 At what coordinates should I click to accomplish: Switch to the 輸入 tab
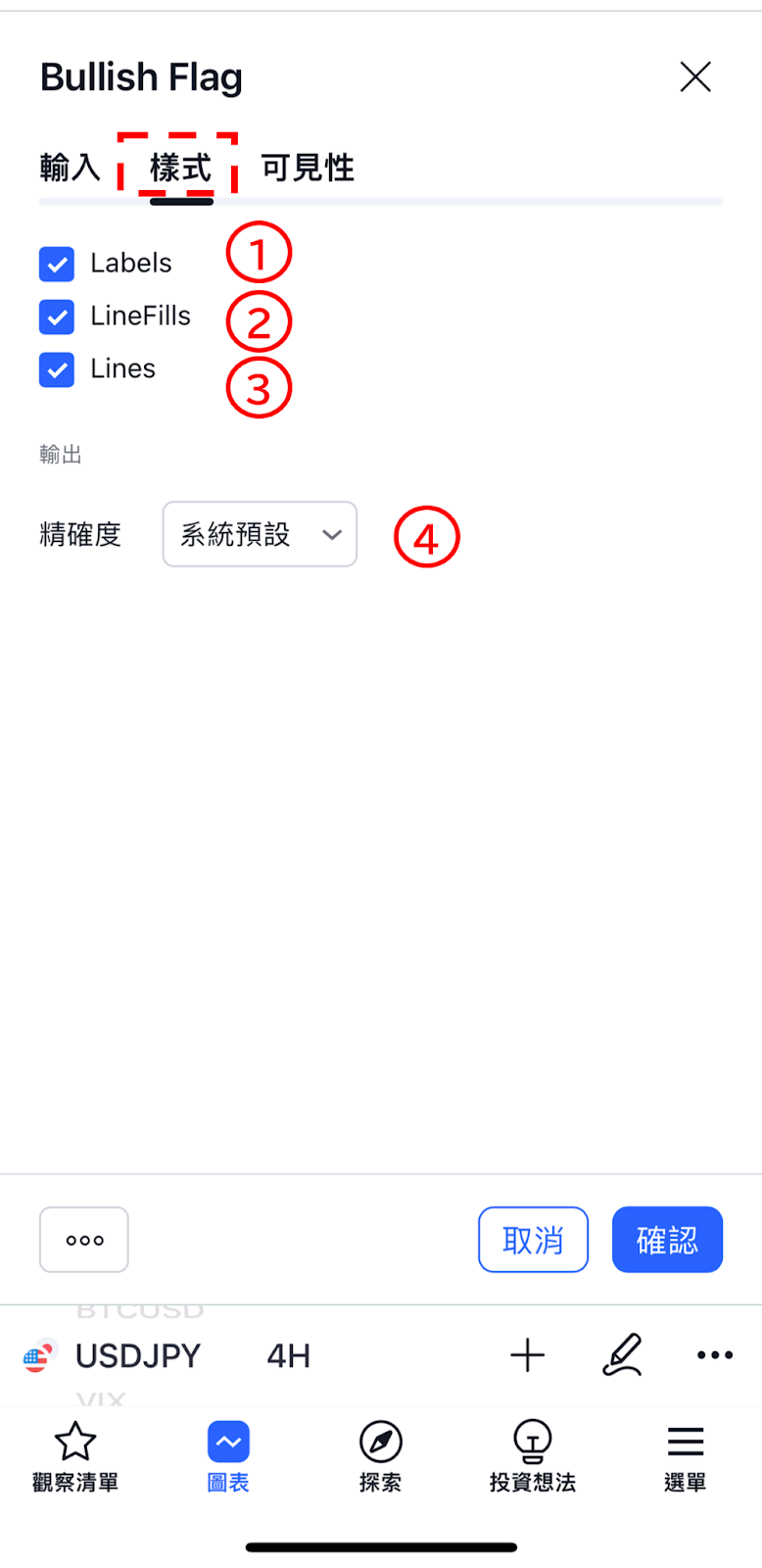tap(70, 168)
